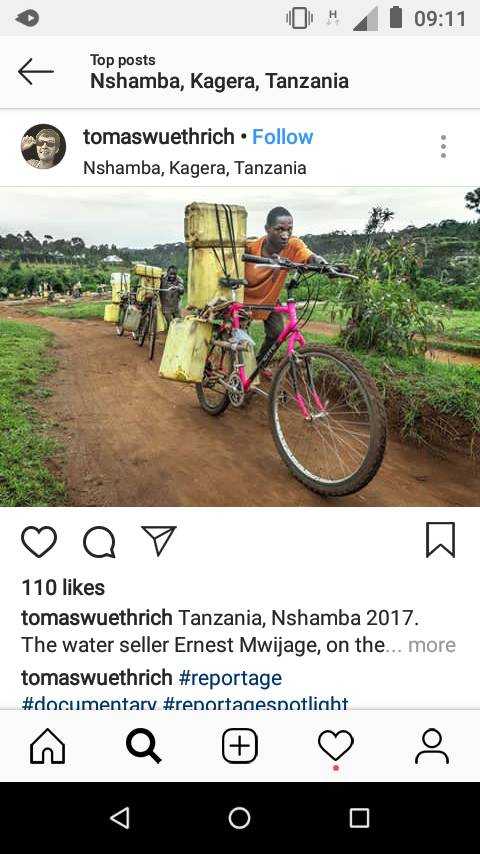Switch to the Home tab
Image resolution: width=480 pixels, height=854 pixels.
(47, 746)
